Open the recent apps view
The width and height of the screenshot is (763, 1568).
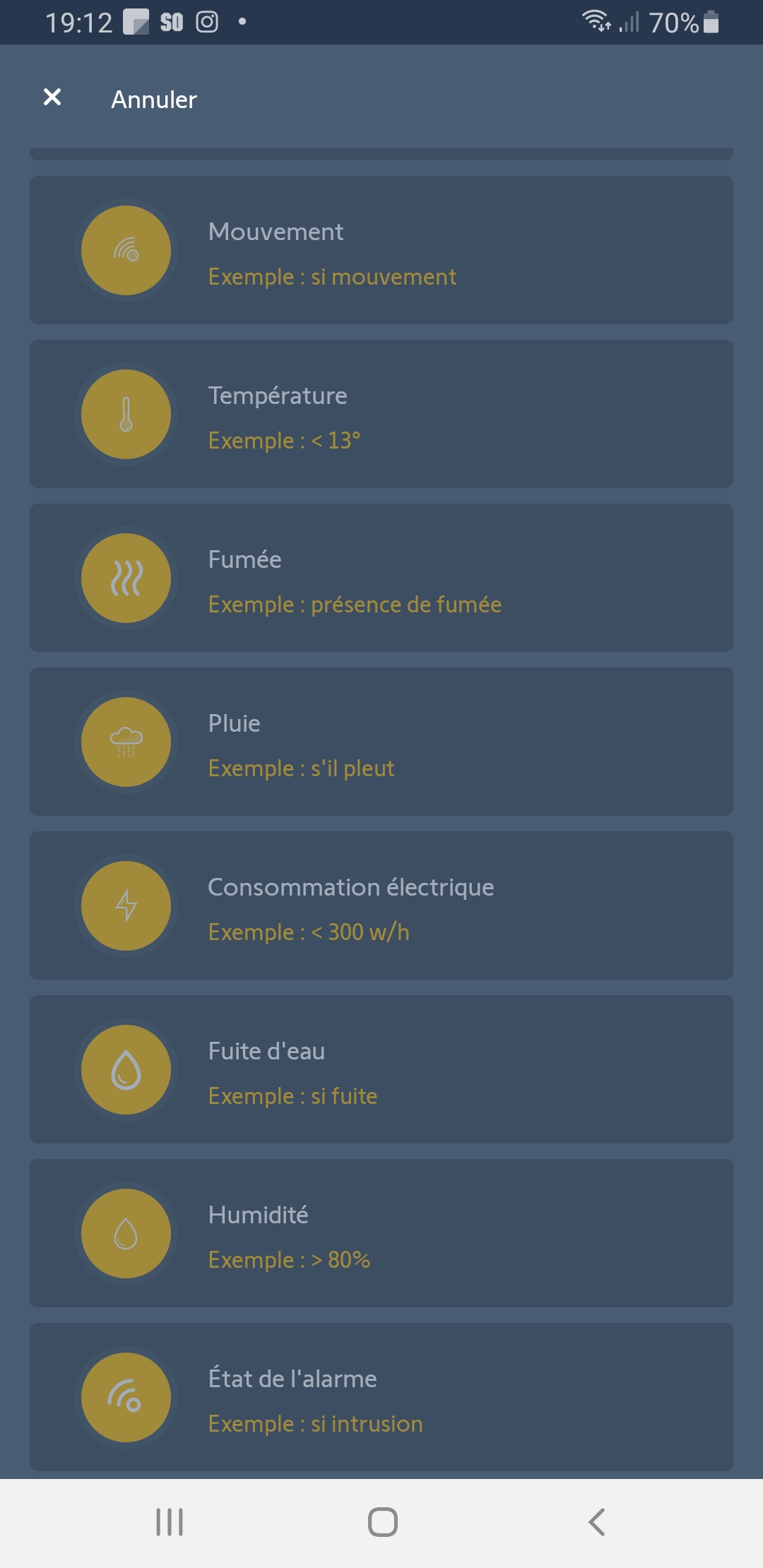(170, 1522)
